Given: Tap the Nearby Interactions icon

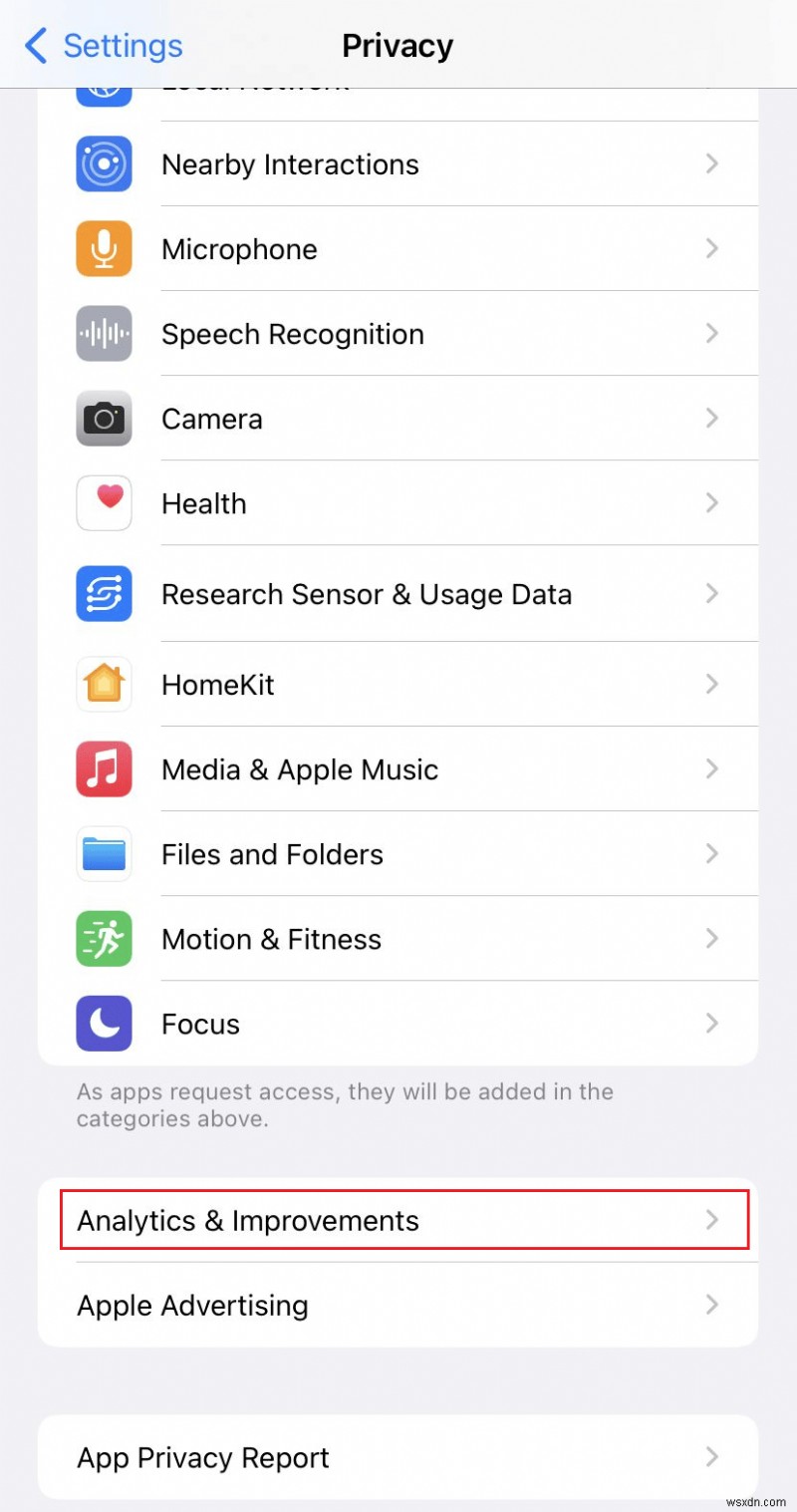Looking at the screenshot, I should pyautogui.click(x=104, y=163).
